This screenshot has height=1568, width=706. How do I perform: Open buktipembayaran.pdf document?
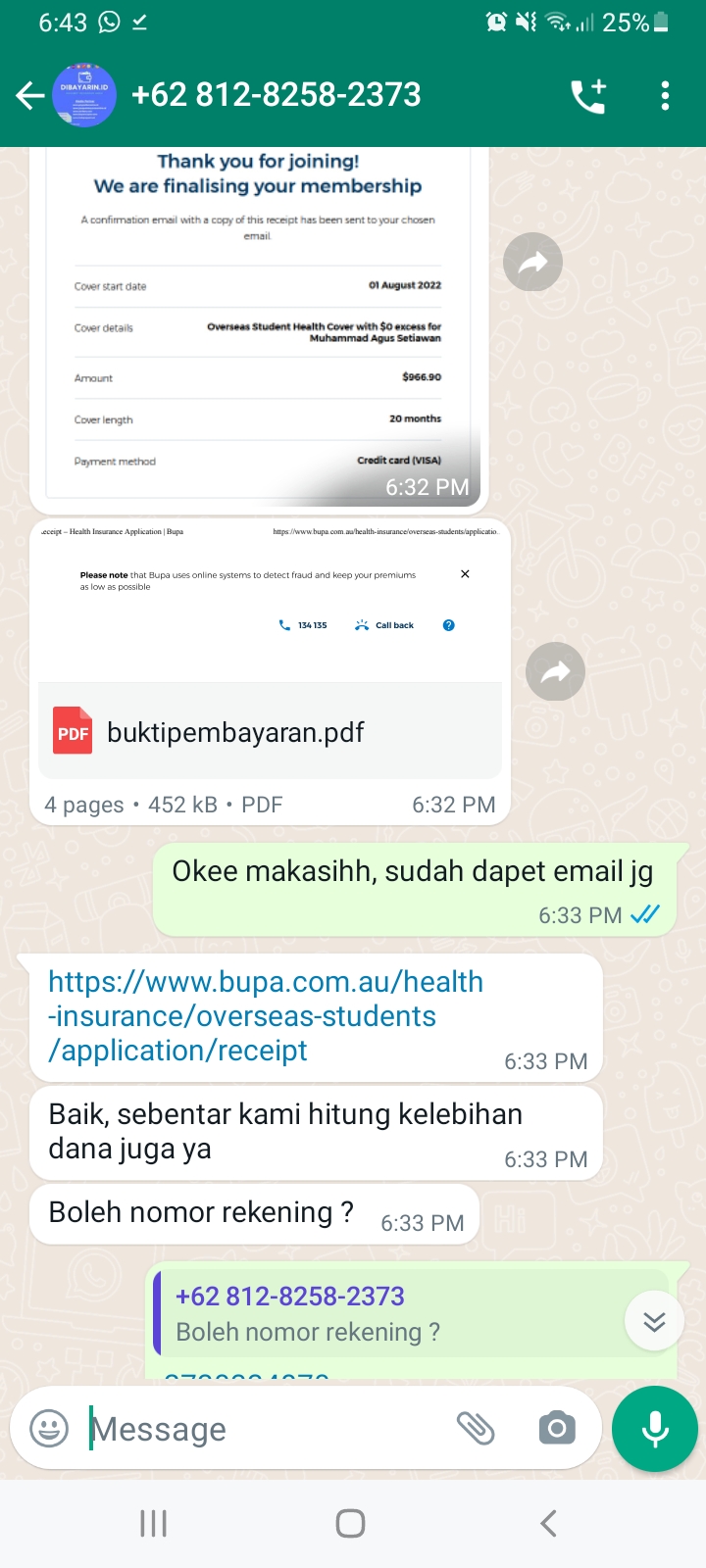pos(270,732)
